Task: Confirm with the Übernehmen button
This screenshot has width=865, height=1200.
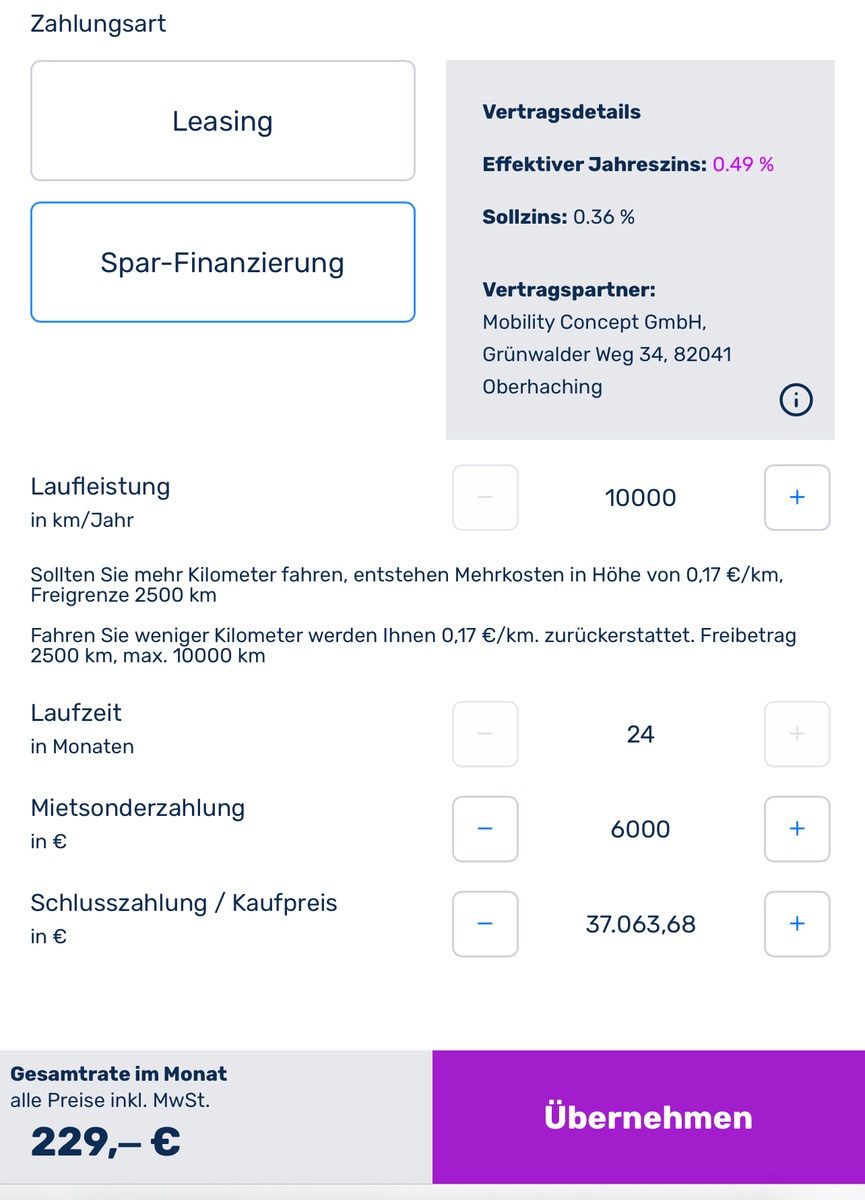Action: tap(648, 1117)
